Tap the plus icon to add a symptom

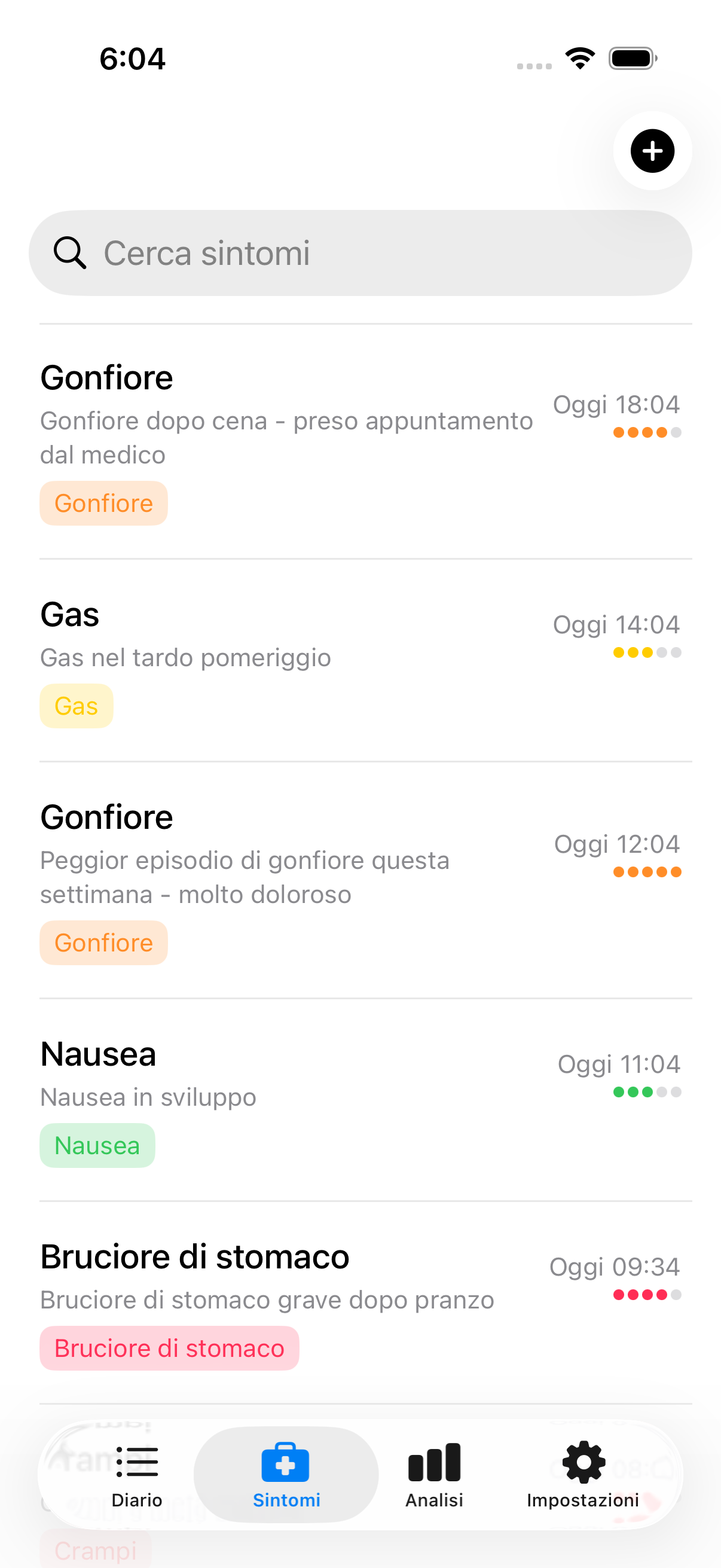pyautogui.click(x=652, y=151)
